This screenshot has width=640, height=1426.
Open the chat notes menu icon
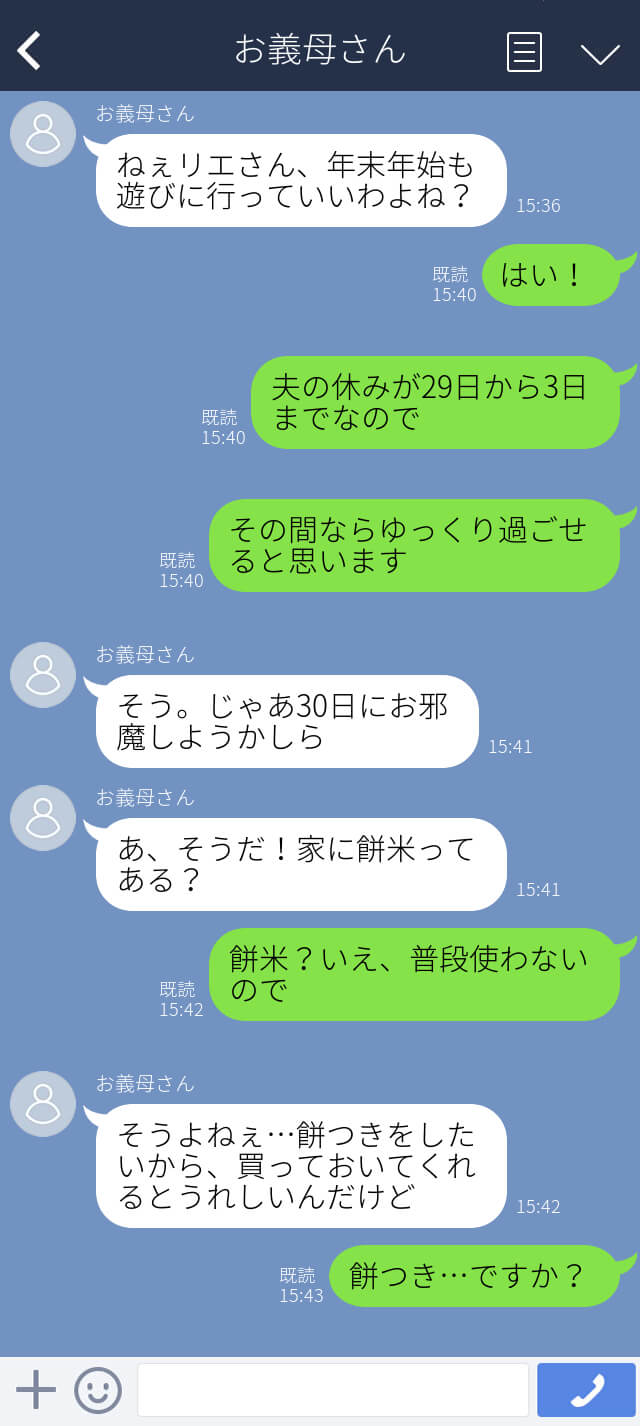(x=524, y=51)
